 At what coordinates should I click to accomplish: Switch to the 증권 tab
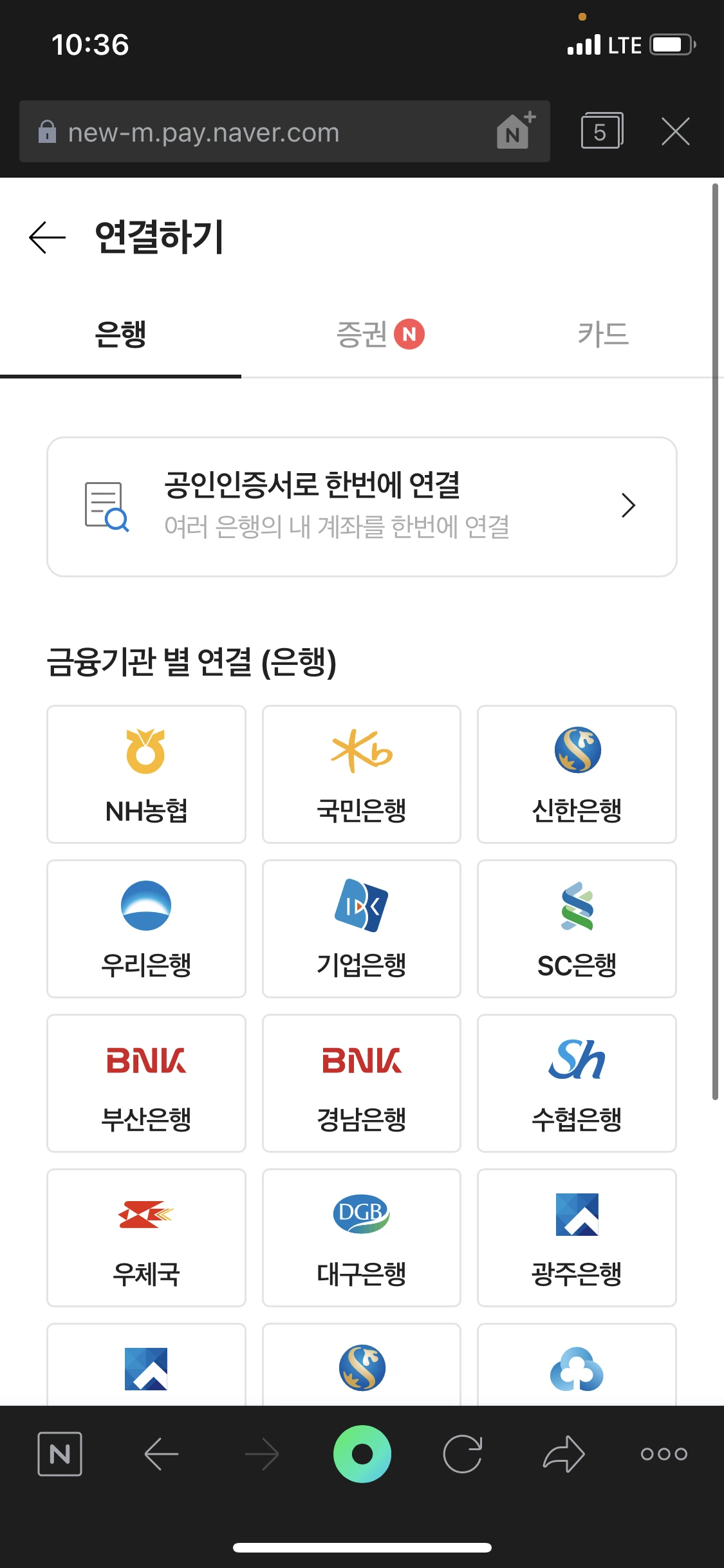[380, 335]
